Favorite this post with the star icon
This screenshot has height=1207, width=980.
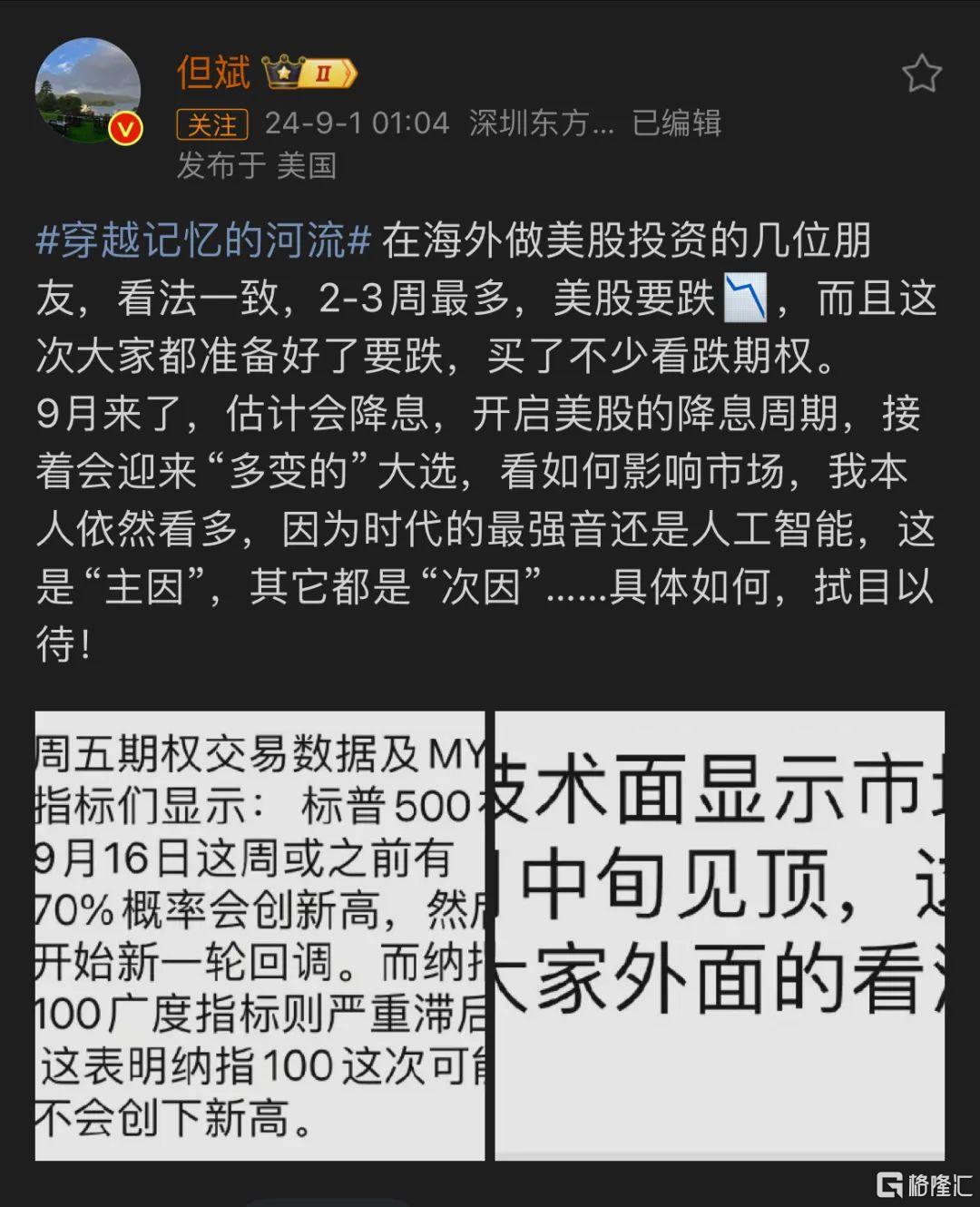click(x=921, y=74)
